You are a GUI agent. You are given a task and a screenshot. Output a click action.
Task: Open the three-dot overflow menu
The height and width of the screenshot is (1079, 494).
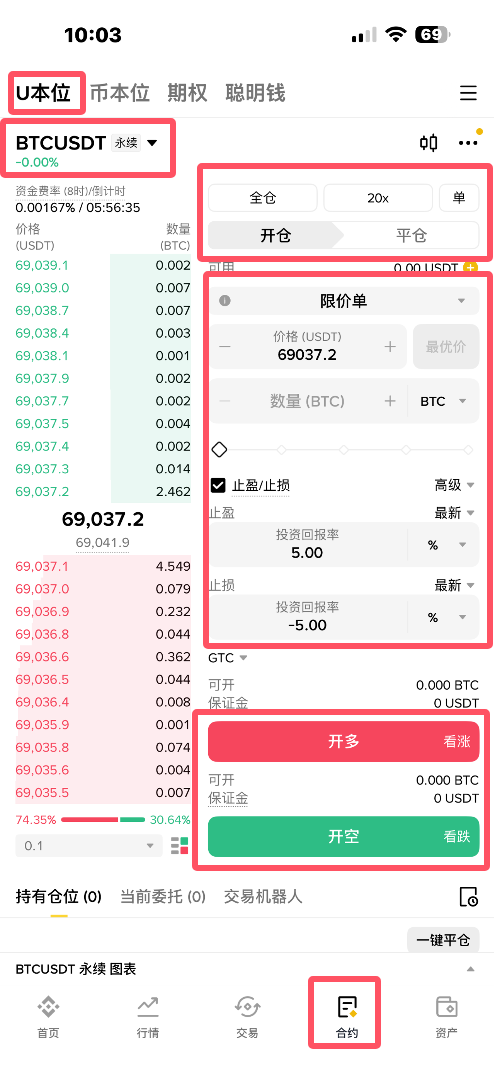(x=469, y=142)
